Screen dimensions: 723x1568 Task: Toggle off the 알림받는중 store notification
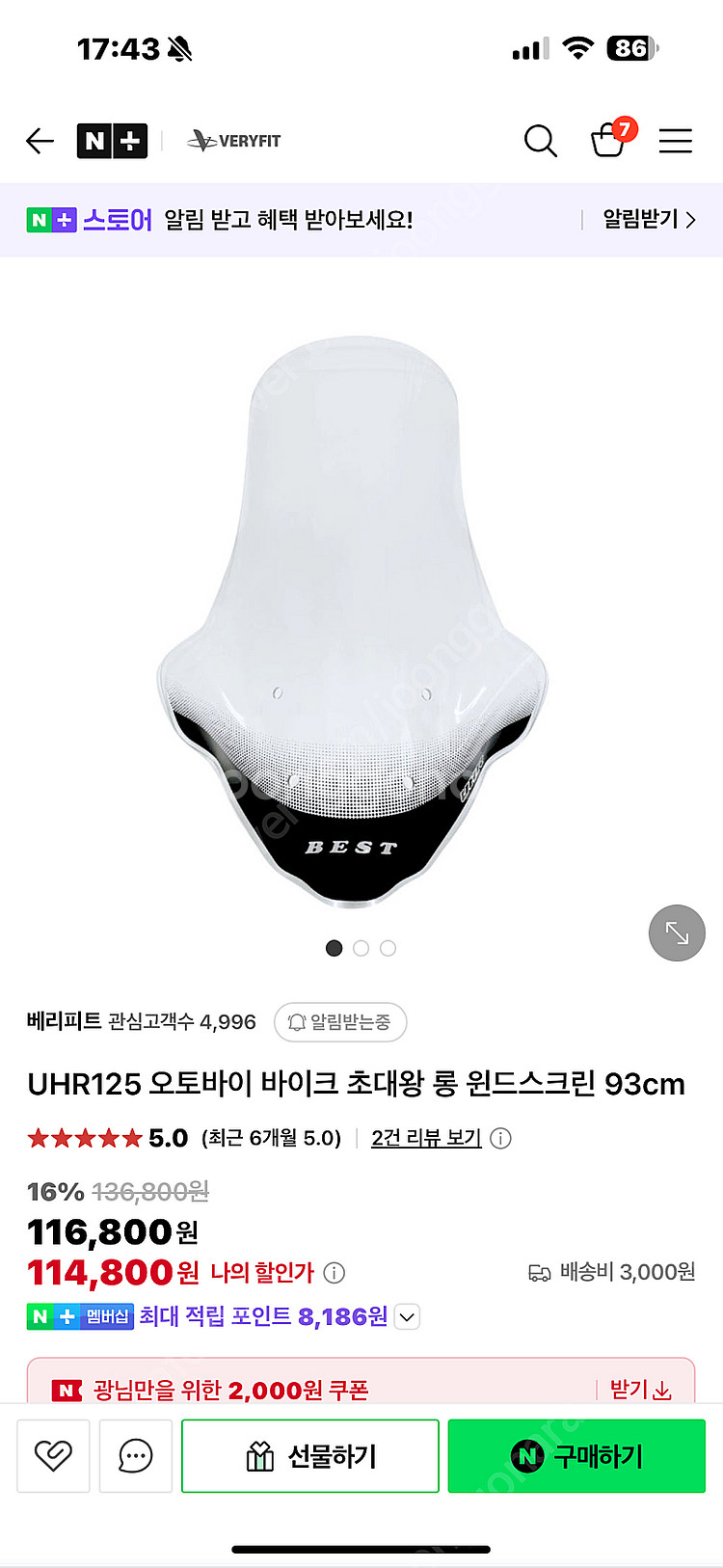click(340, 1022)
